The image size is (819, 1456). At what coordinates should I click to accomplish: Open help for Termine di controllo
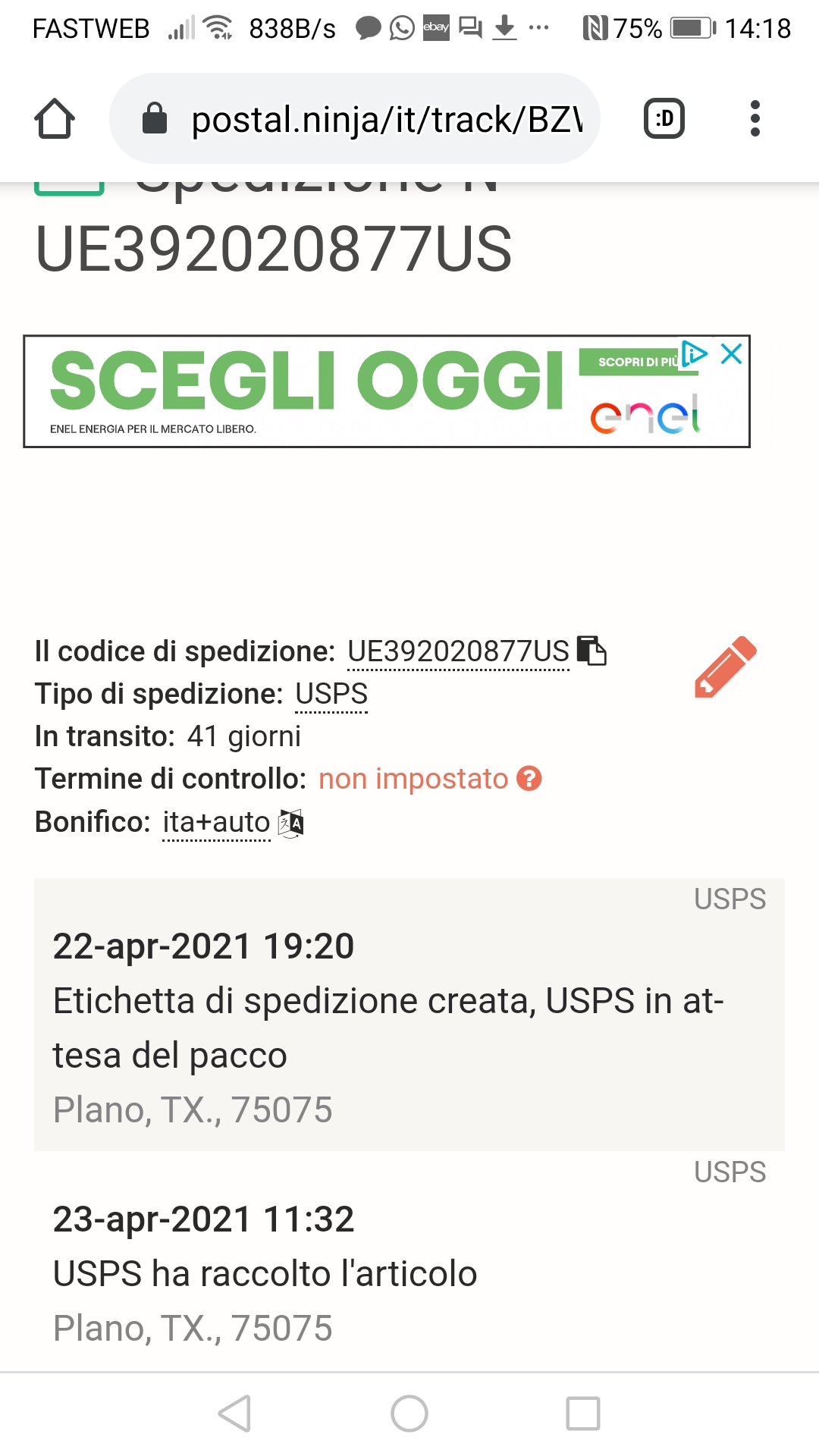click(529, 779)
